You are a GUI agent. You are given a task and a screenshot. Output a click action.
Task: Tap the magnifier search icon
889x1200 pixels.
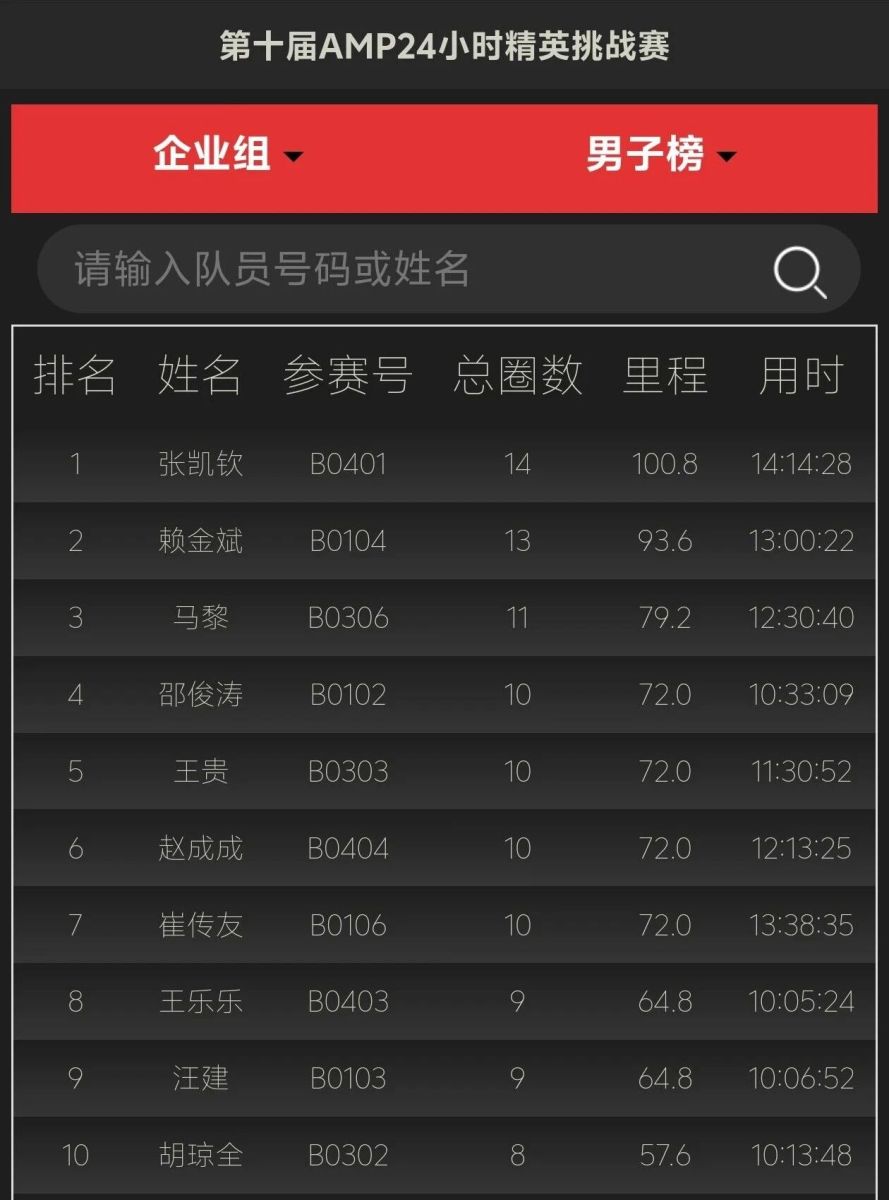[800, 271]
